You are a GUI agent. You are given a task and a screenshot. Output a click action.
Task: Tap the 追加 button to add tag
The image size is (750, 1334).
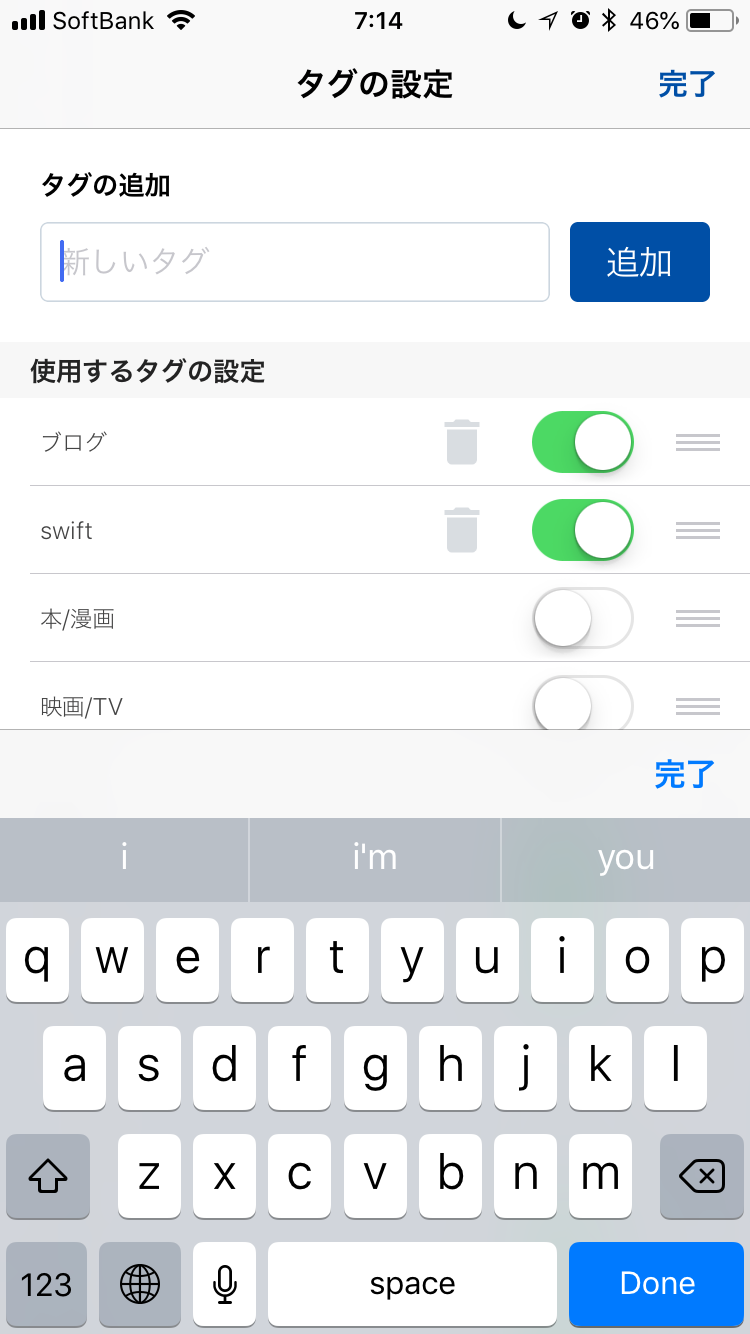[640, 262]
